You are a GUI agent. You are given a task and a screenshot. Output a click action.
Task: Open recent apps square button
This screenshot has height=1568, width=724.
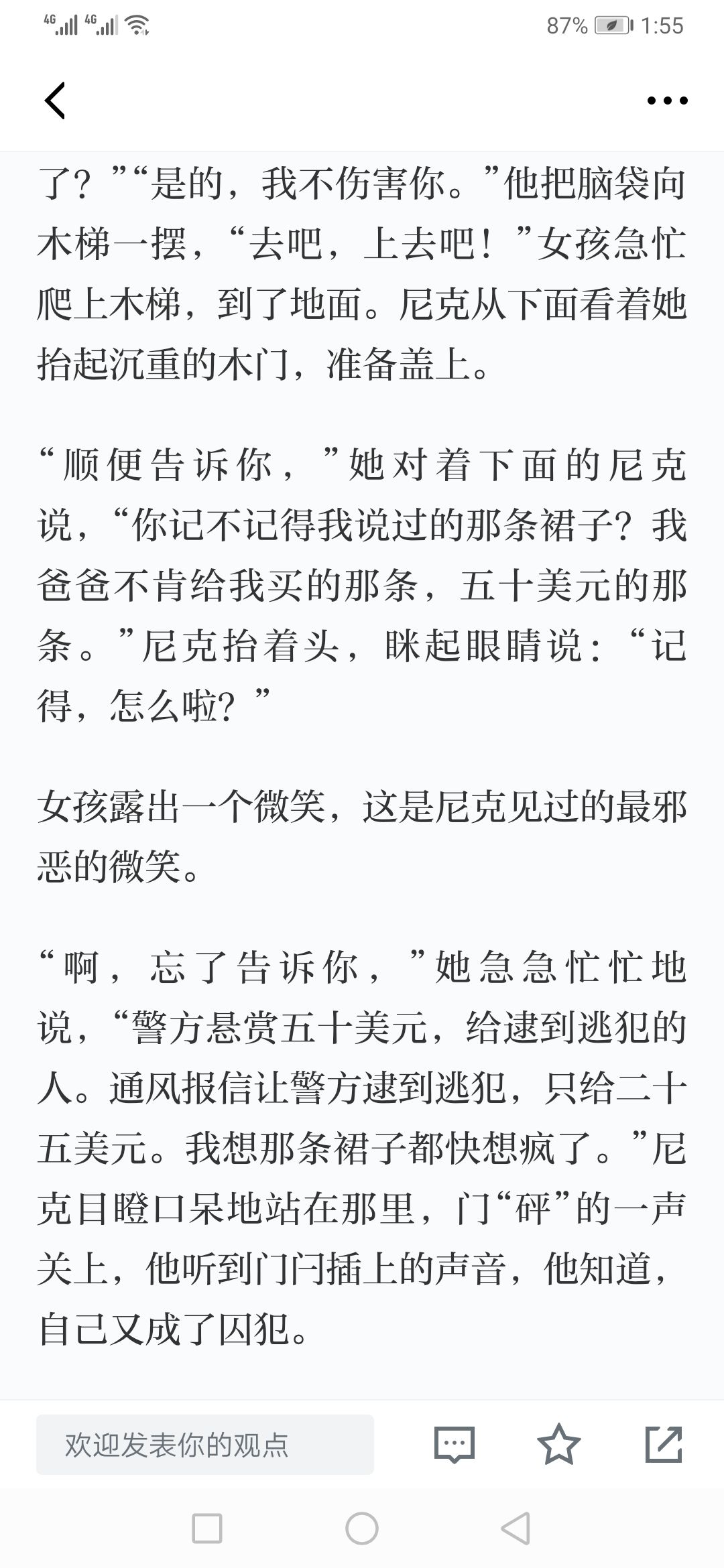click(x=207, y=1529)
